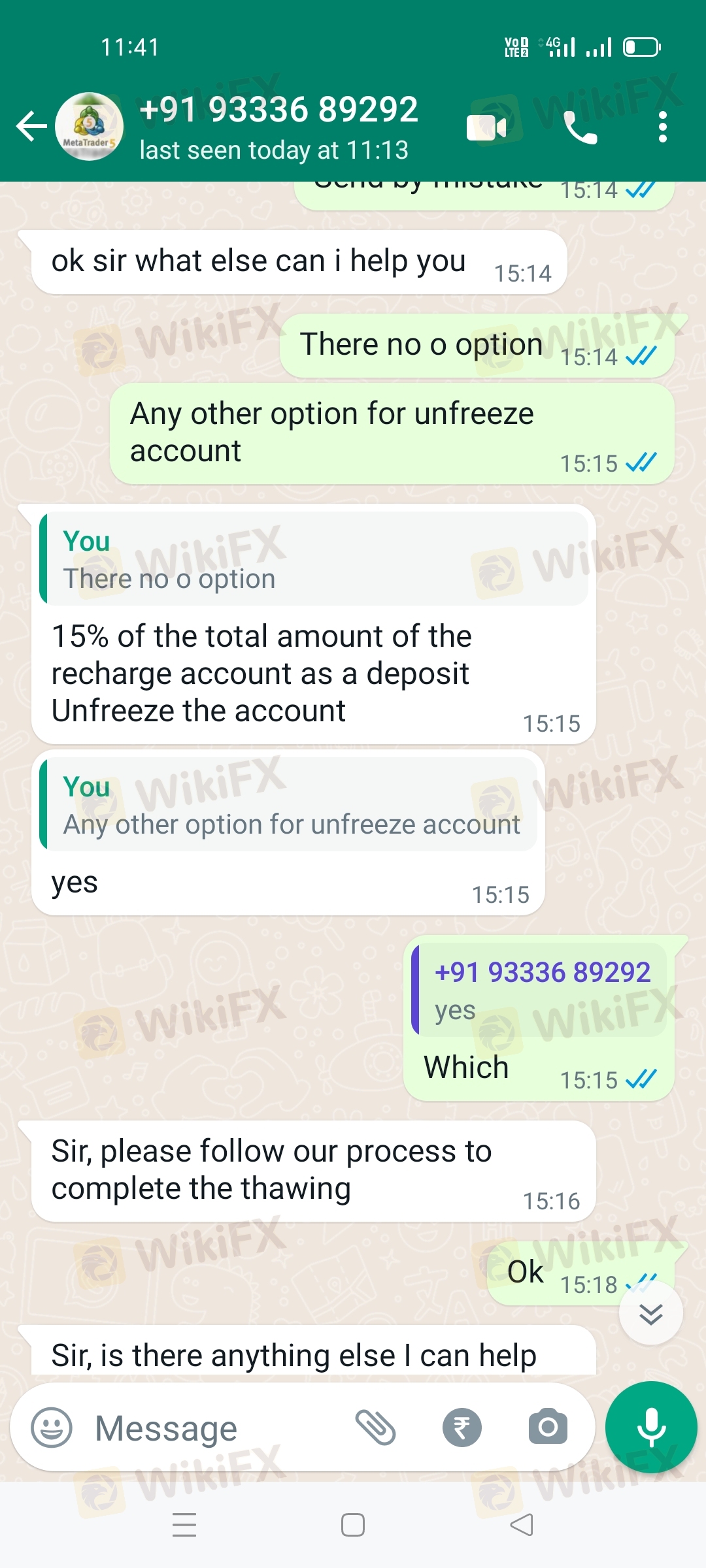Open the contact's MetaTrader profile picture
Viewport: 706px width, 1568px height.
pyautogui.click(x=89, y=127)
